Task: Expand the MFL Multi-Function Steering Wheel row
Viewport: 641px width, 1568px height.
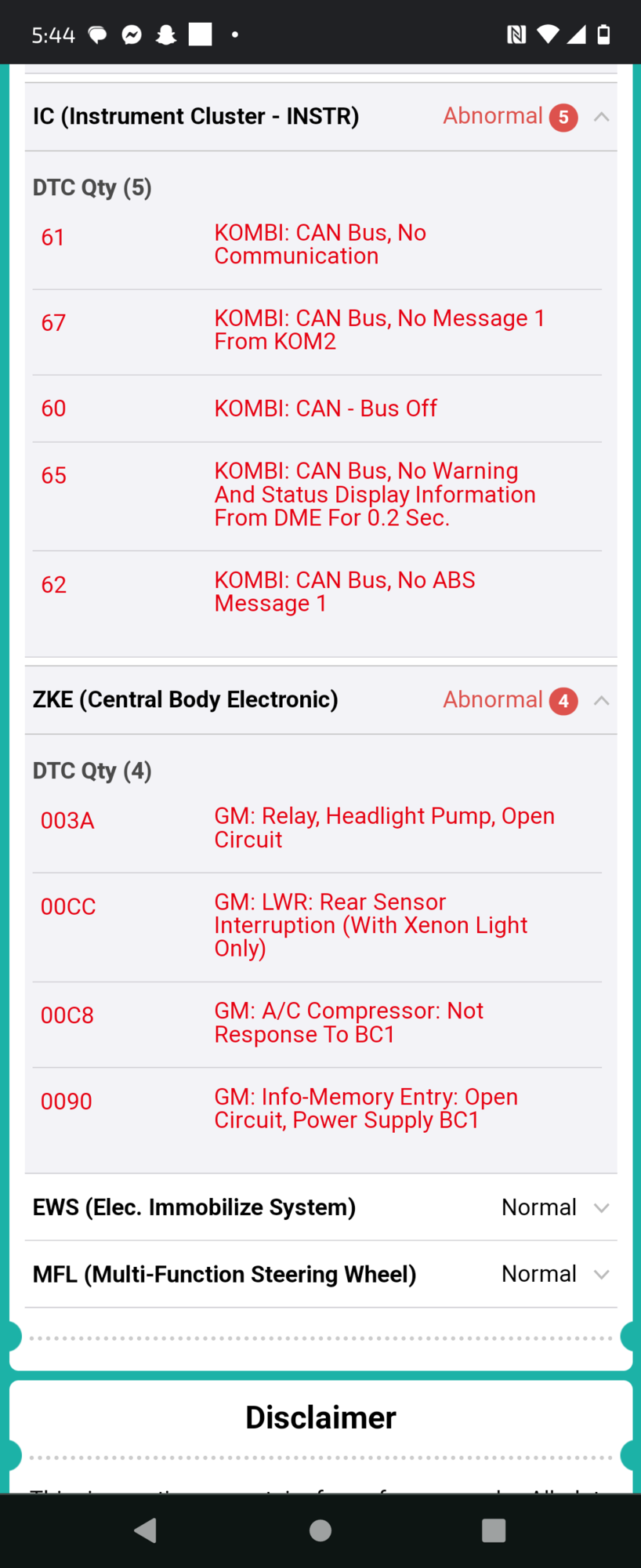Action: tap(601, 1274)
